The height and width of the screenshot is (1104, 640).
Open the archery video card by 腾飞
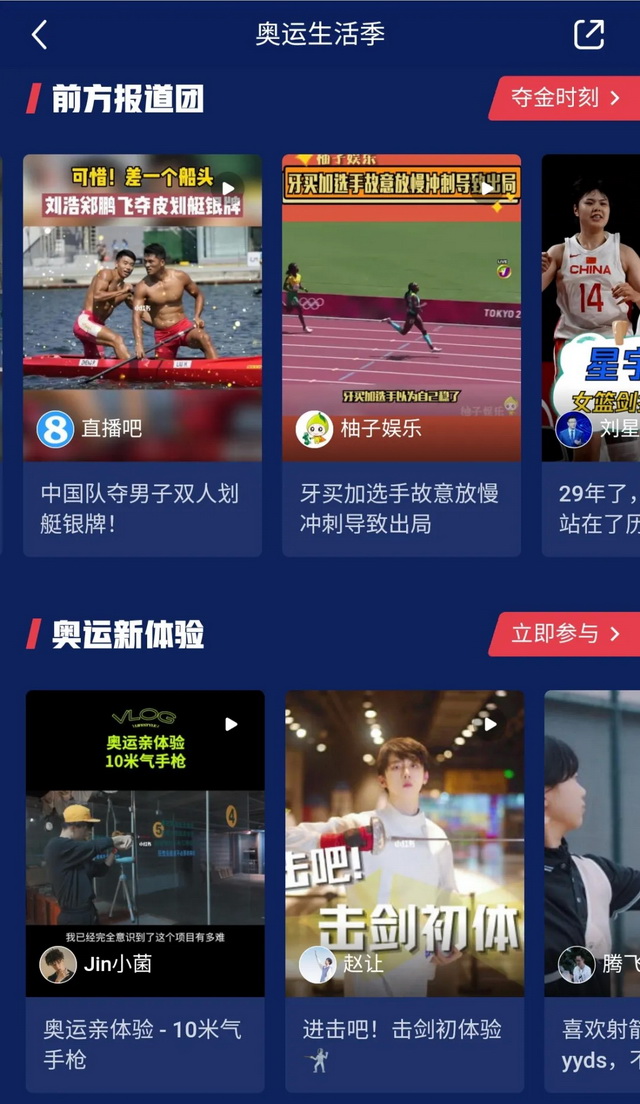(x=594, y=843)
